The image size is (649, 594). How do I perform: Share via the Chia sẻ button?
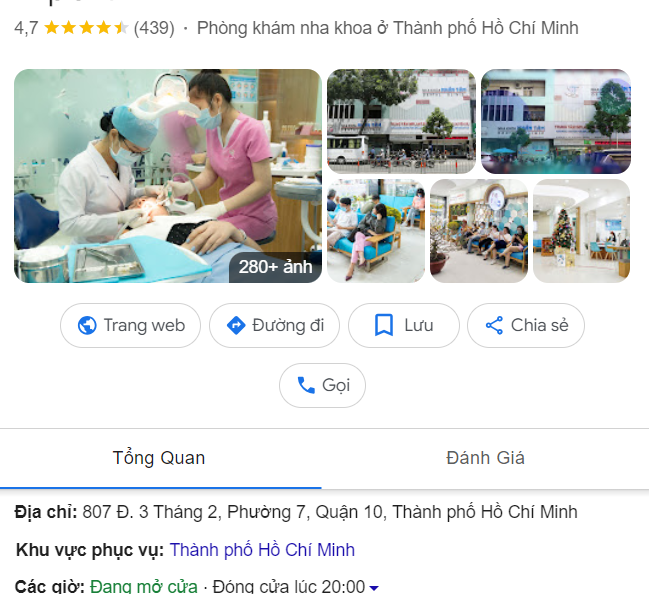[525, 325]
